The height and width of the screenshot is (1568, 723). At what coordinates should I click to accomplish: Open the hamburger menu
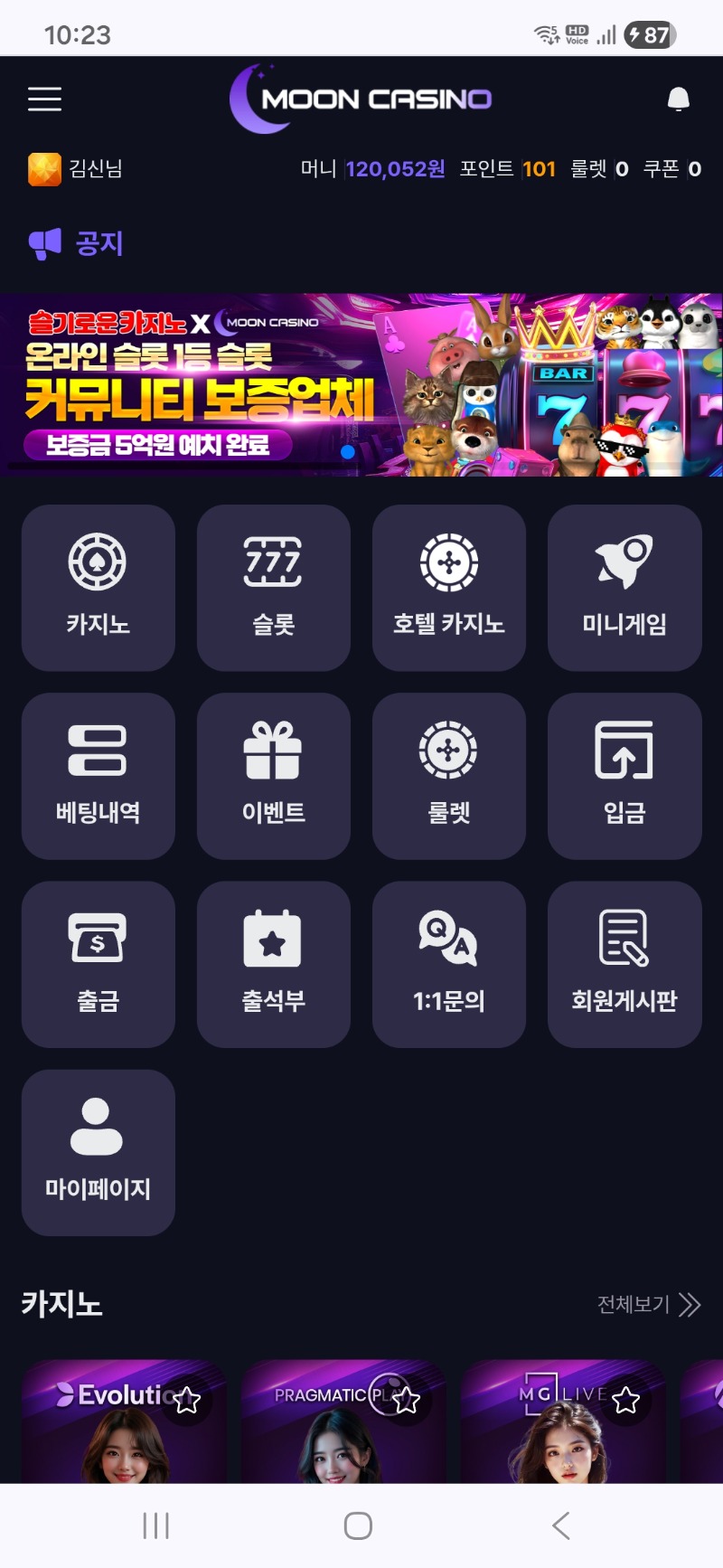(44, 99)
